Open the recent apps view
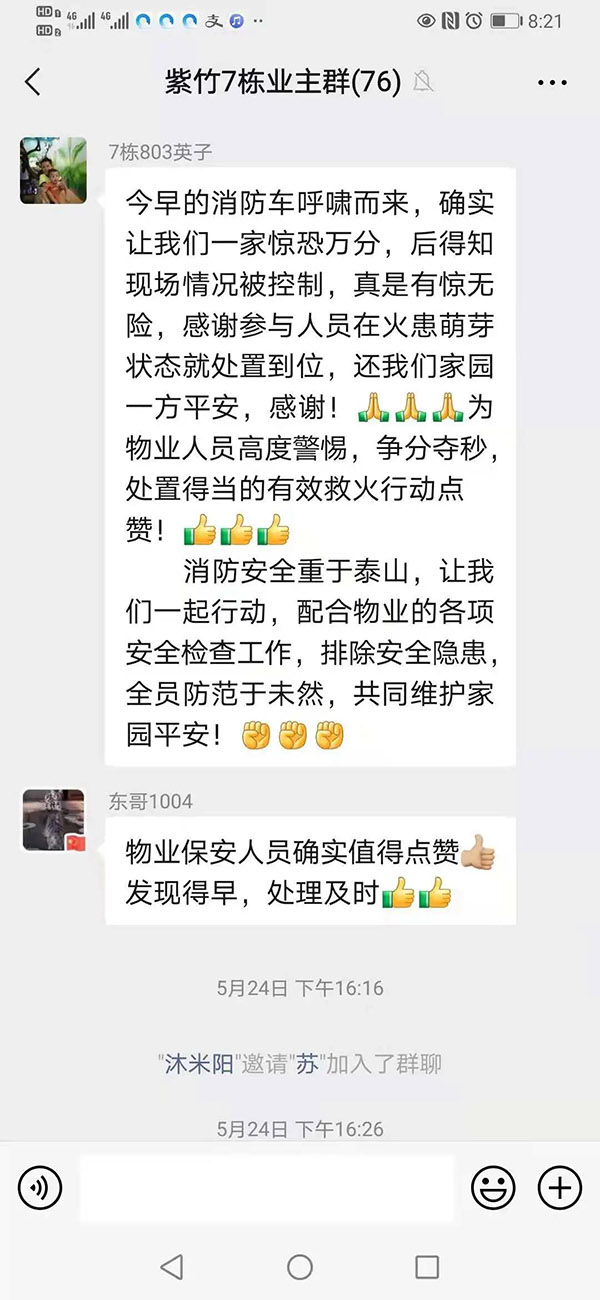The width and height of the screenshot is (600, 1300). [427, 1267]
